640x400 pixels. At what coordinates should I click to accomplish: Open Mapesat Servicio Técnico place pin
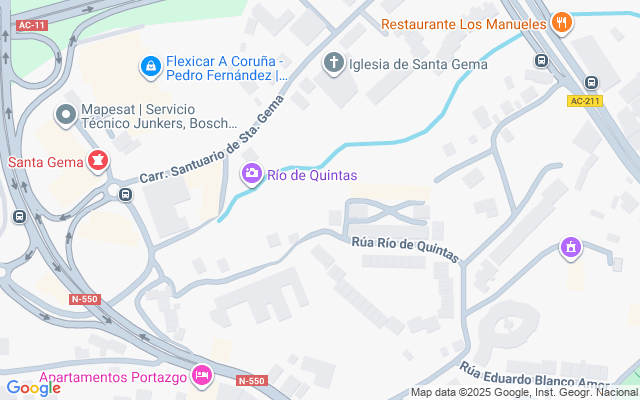pos(66,116)
